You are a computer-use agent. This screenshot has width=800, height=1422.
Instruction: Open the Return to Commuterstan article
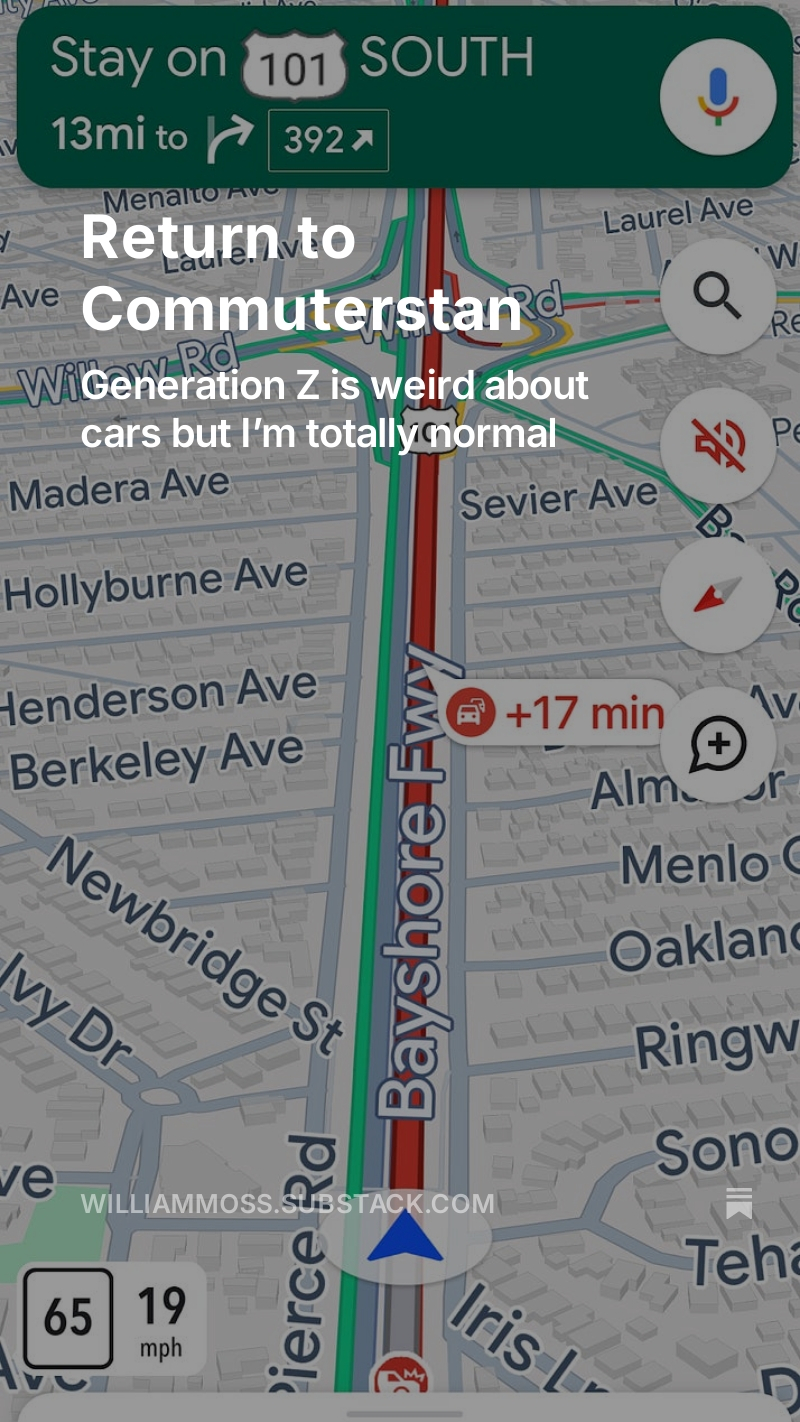point(301,274)
